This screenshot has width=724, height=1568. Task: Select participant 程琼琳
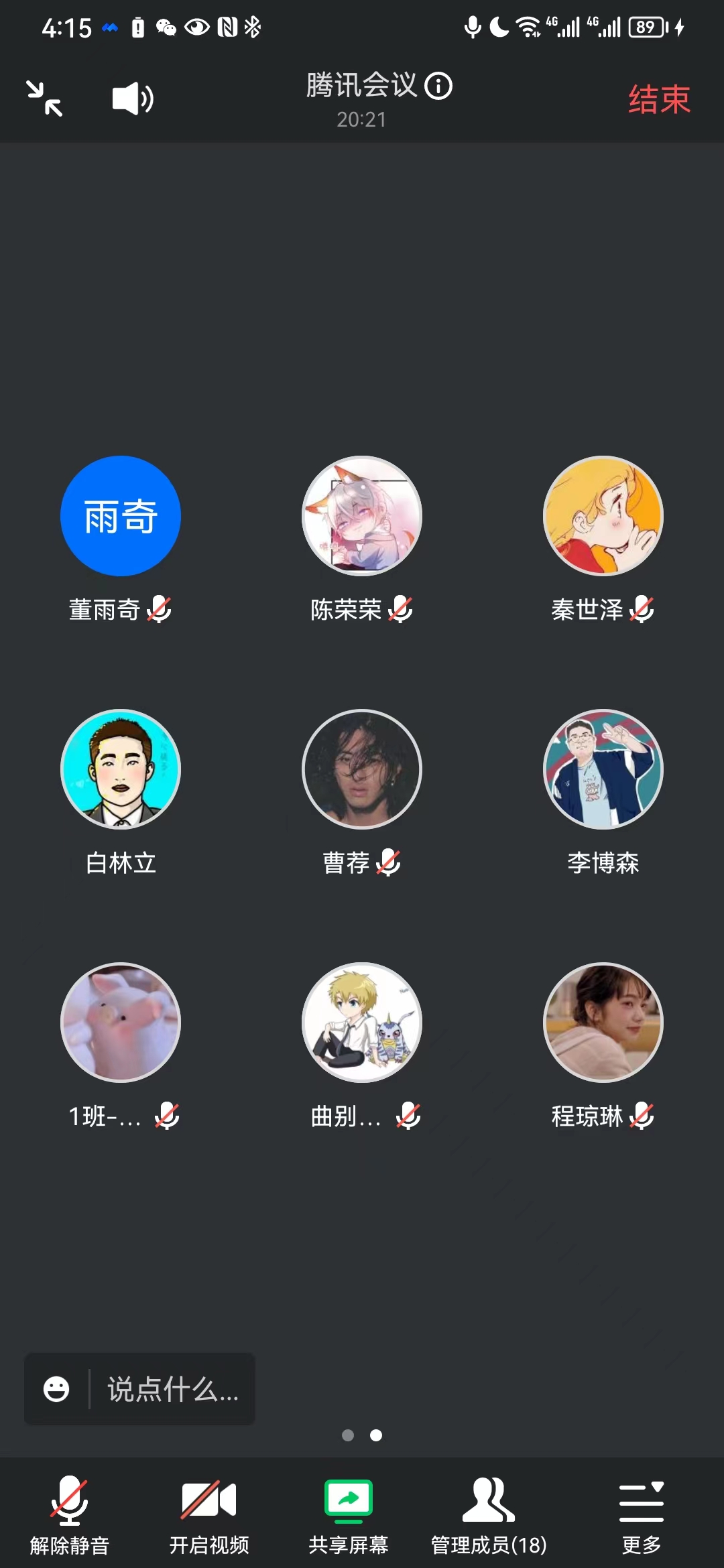pos(603,1023)
